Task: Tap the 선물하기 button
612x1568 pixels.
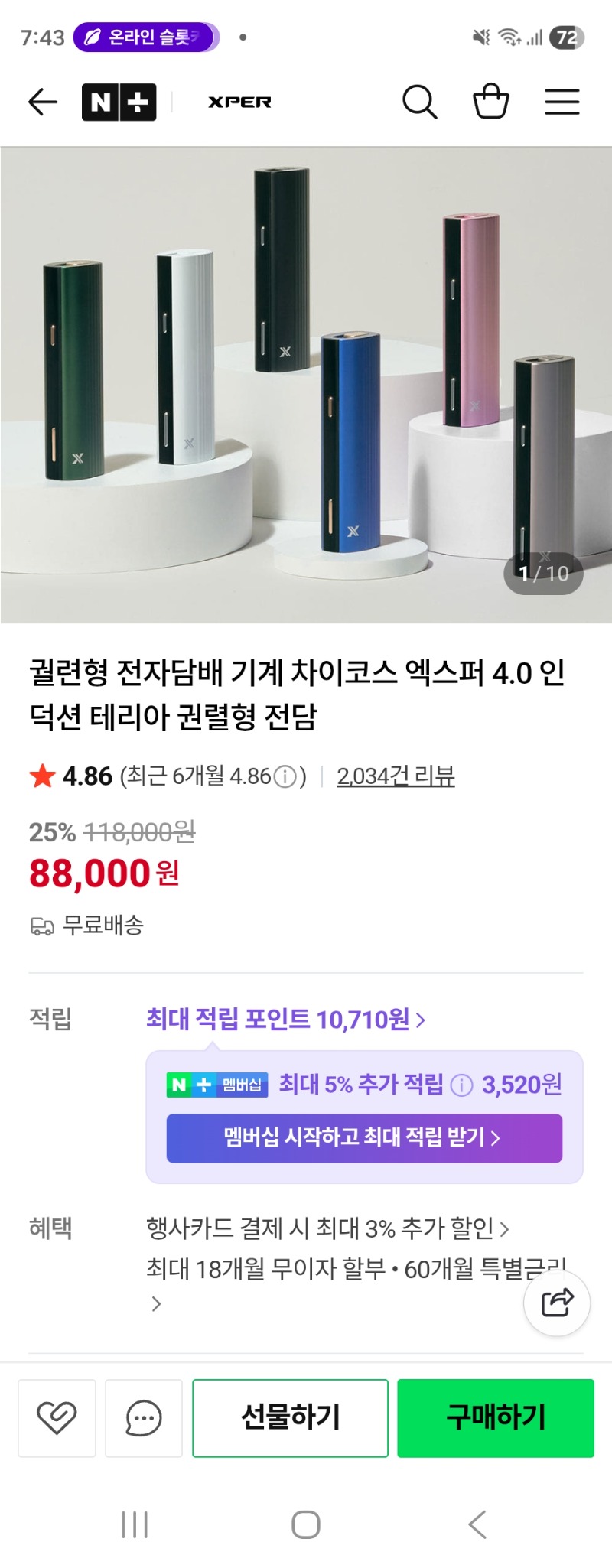Action: coord(290,1418)
